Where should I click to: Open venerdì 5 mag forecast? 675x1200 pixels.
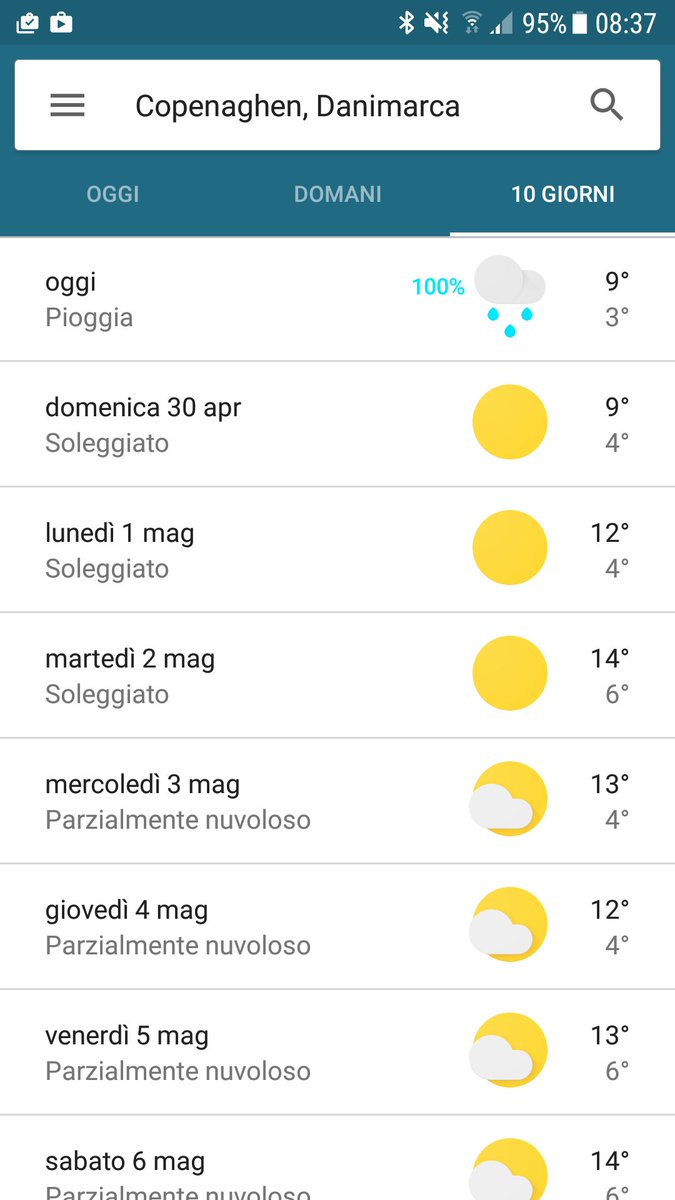click(x=337, y=1052)
